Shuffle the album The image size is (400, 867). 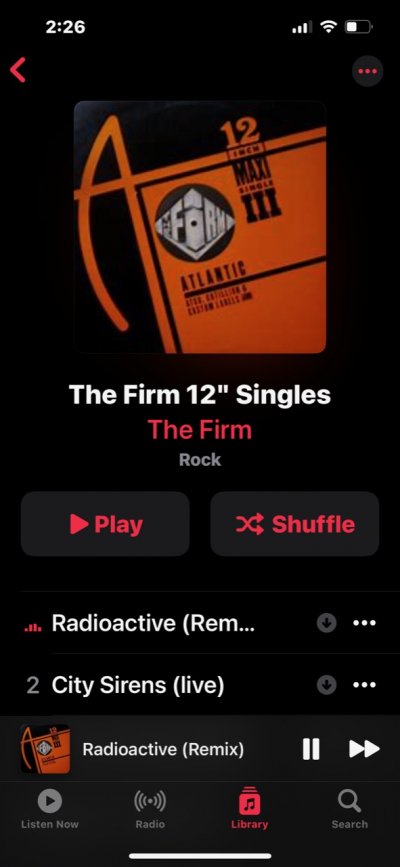pyautogui.click(x=294, y=524)
